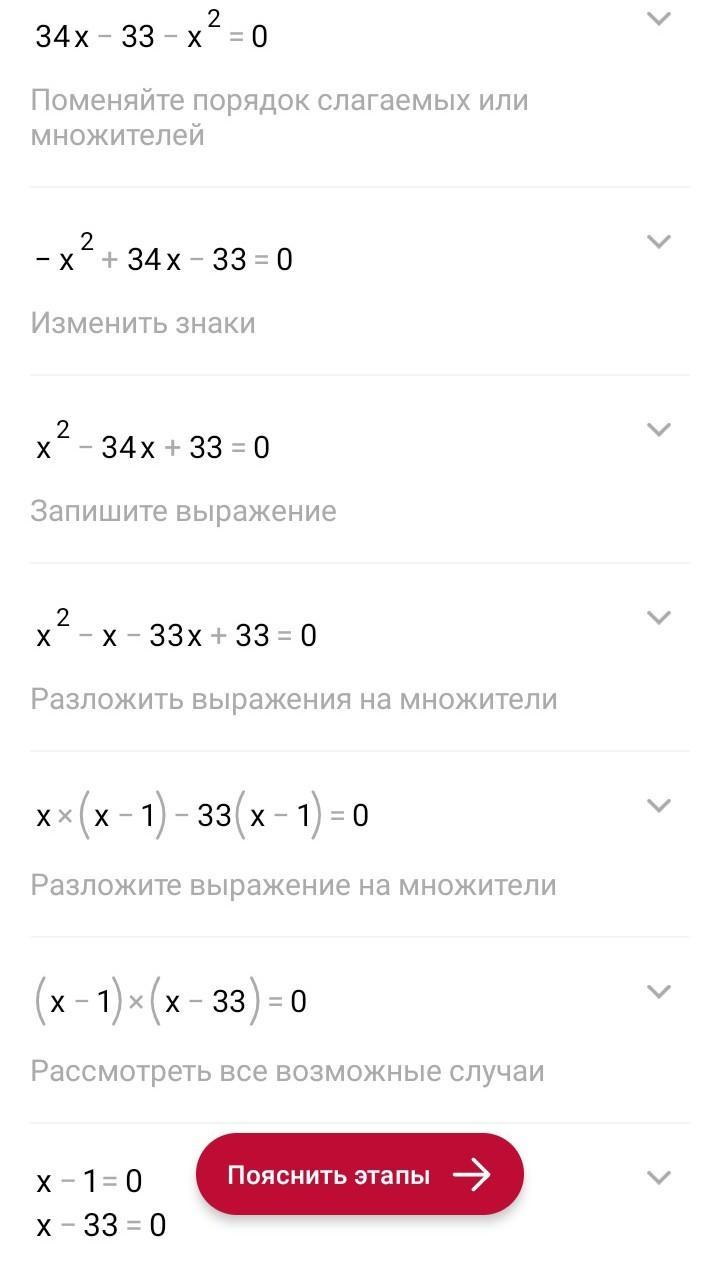
Task: Expand the step −x² + 34x − 33 = 0
Action: [x=658, y=242]
